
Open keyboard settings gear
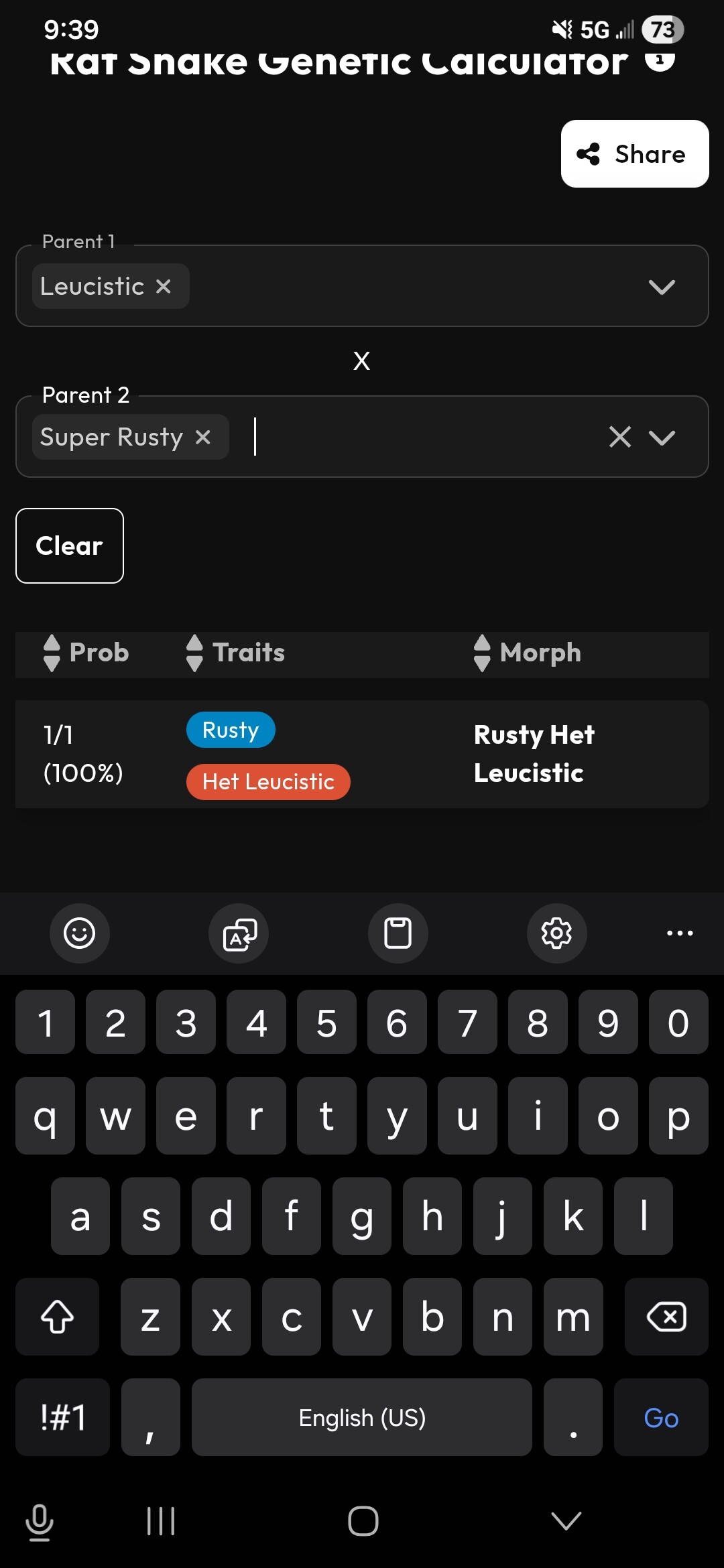click(x=556, y=933)
